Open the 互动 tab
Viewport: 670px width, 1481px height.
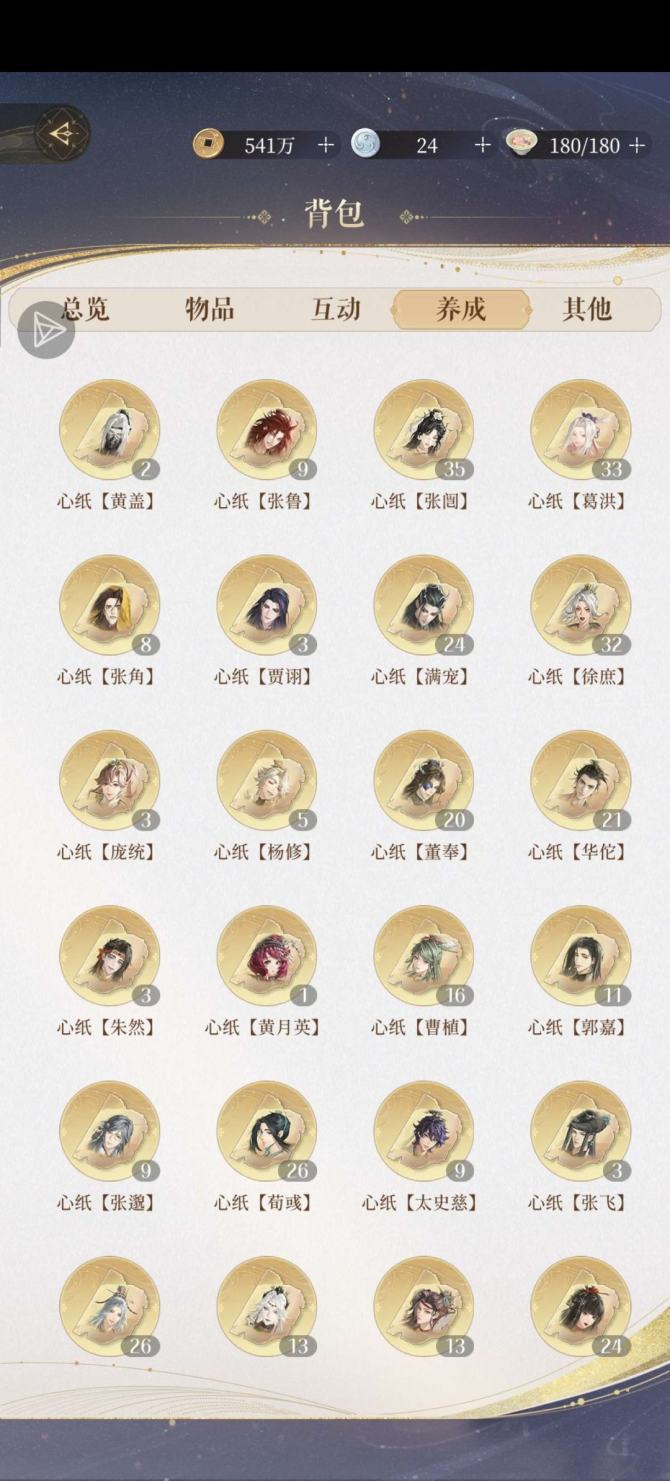[x=336, y=309]
